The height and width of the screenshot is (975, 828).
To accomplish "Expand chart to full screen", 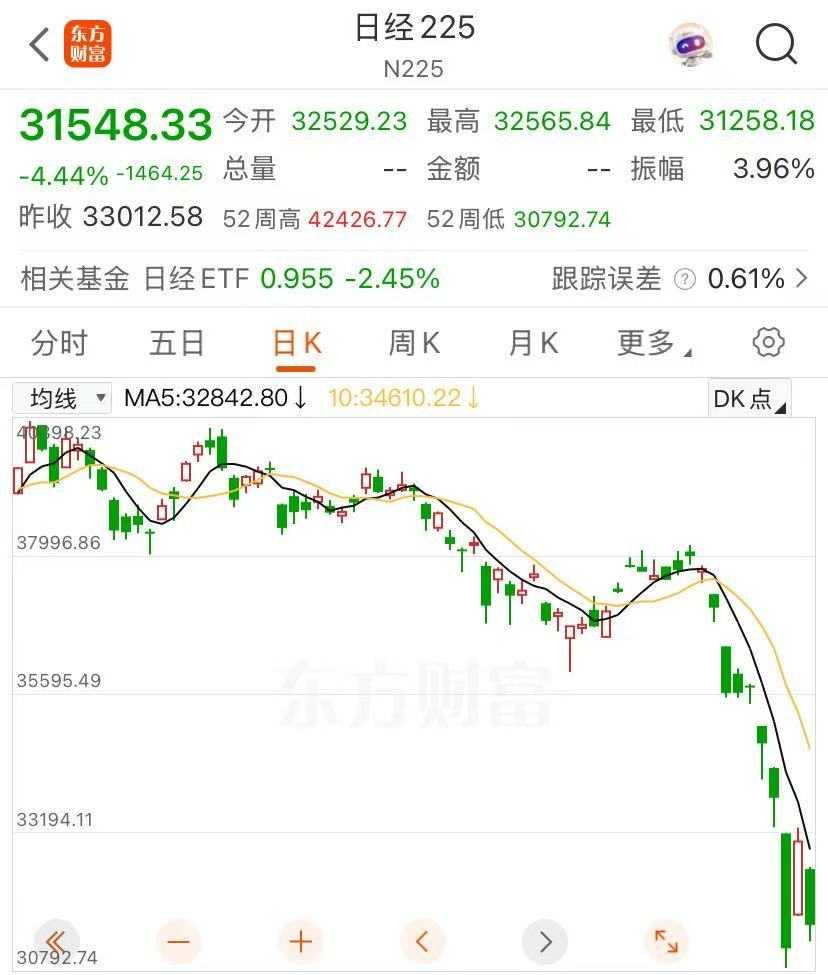I will tap(665, 941).
